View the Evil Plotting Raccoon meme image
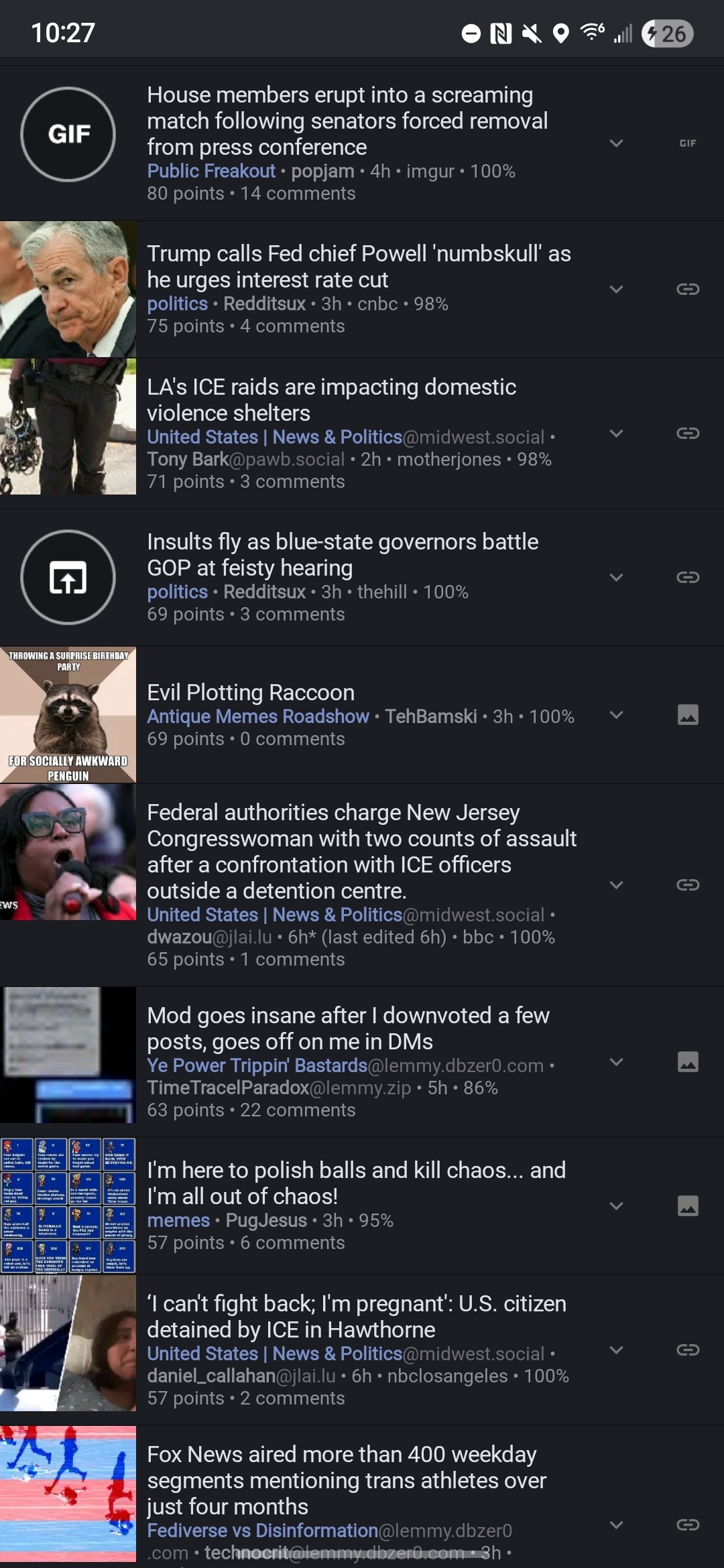Screen dimensions: 724x1568 tap(68, 714)
